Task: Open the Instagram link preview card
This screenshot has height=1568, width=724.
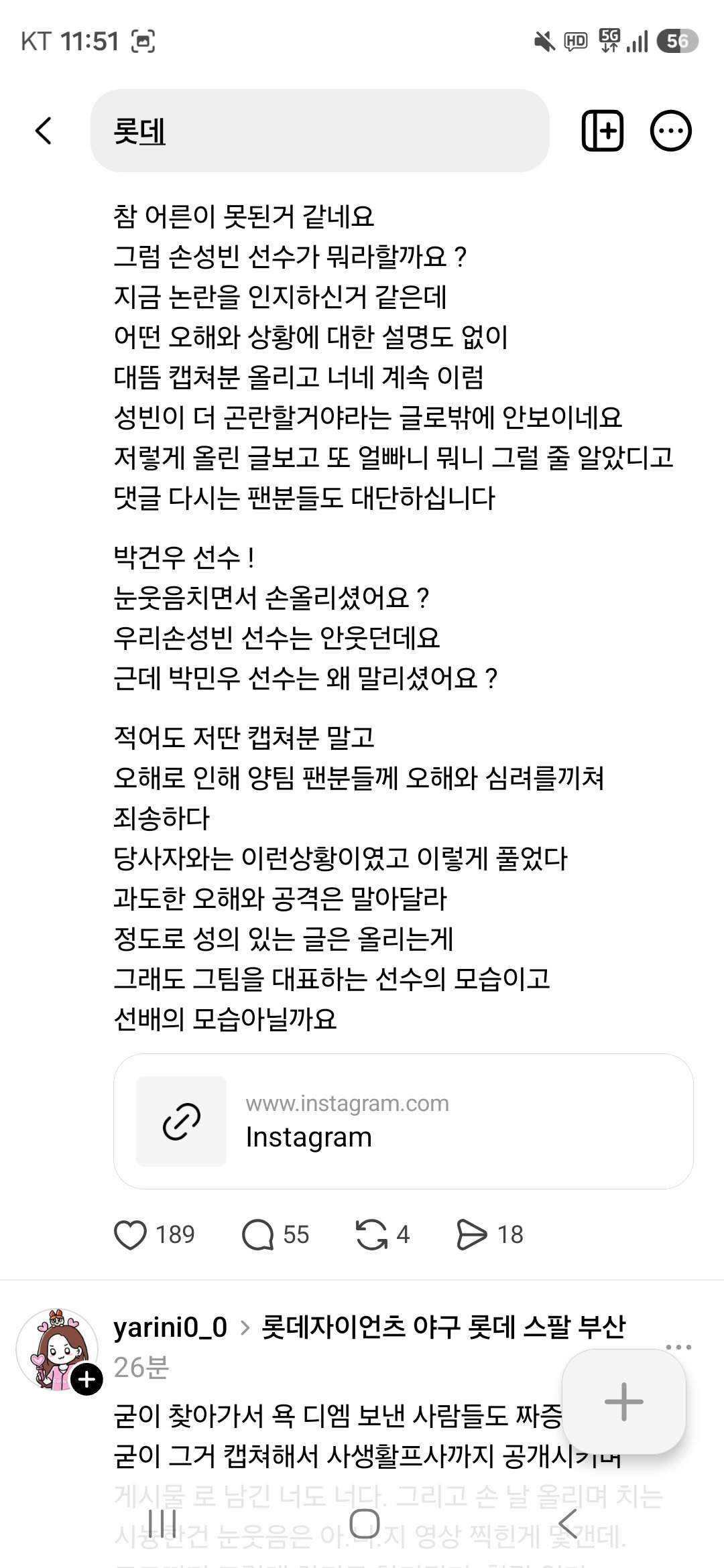Action: tap(403, 1121)
